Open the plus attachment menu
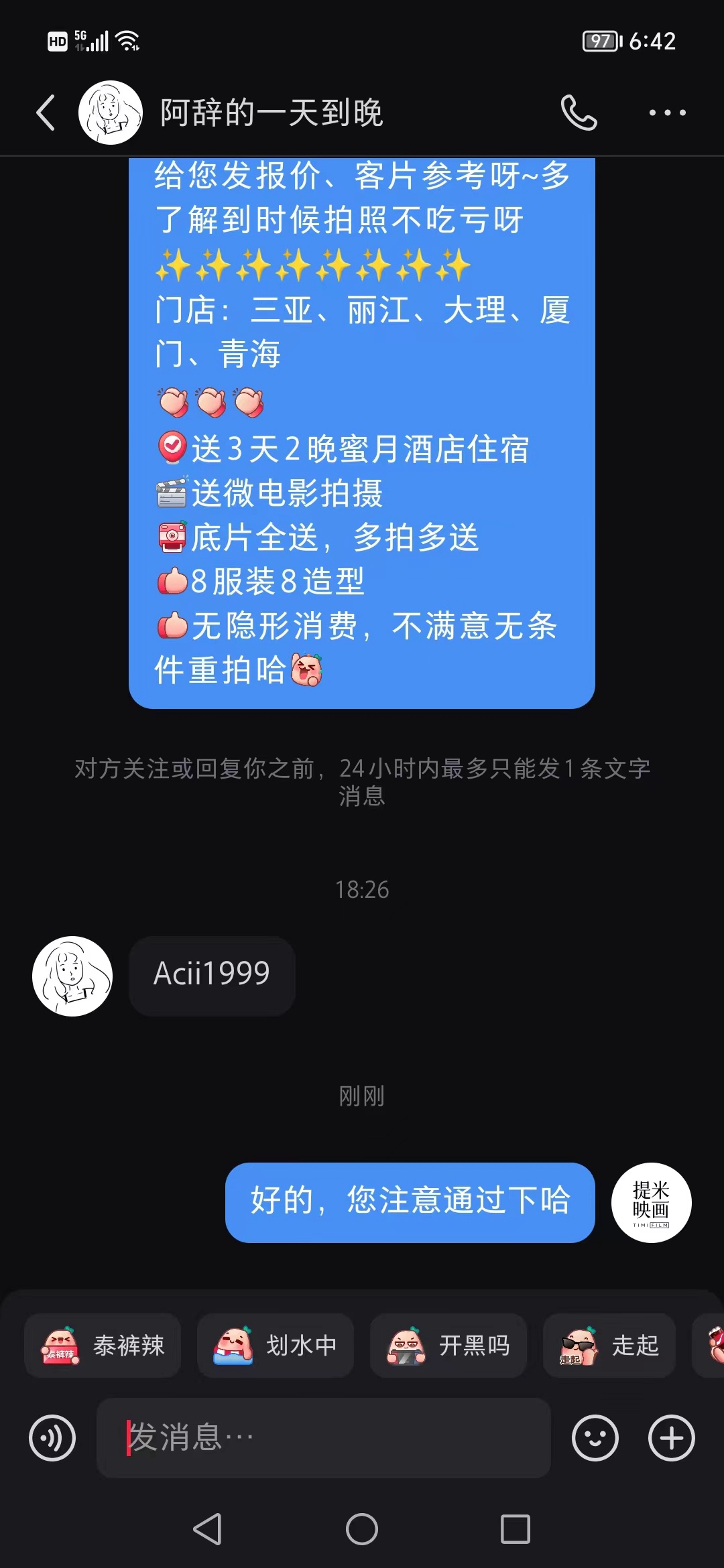The width and height of the screenshot is (724, 1568). pos(671,1438)
